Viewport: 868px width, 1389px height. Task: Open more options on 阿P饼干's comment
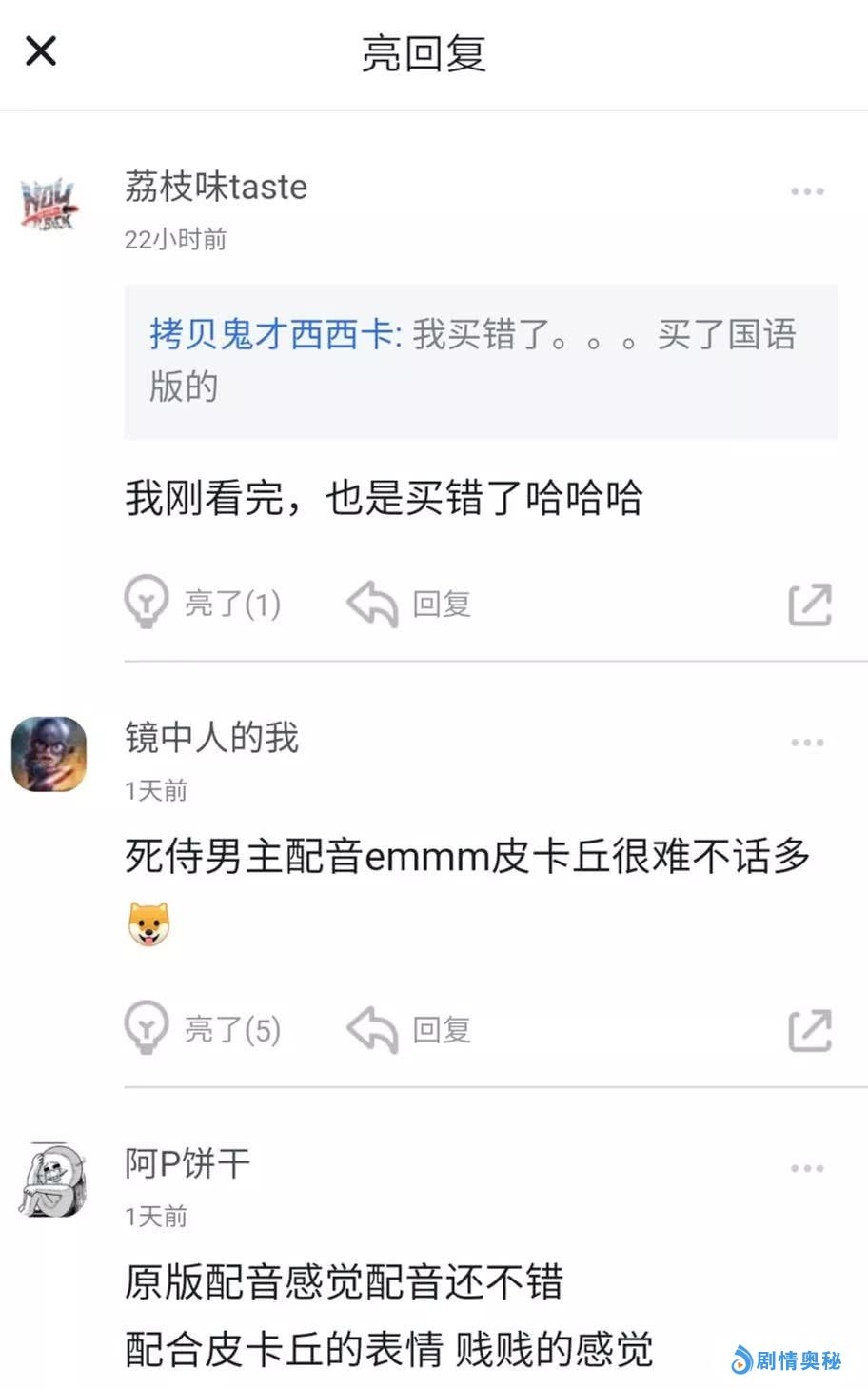point(806,1168)
